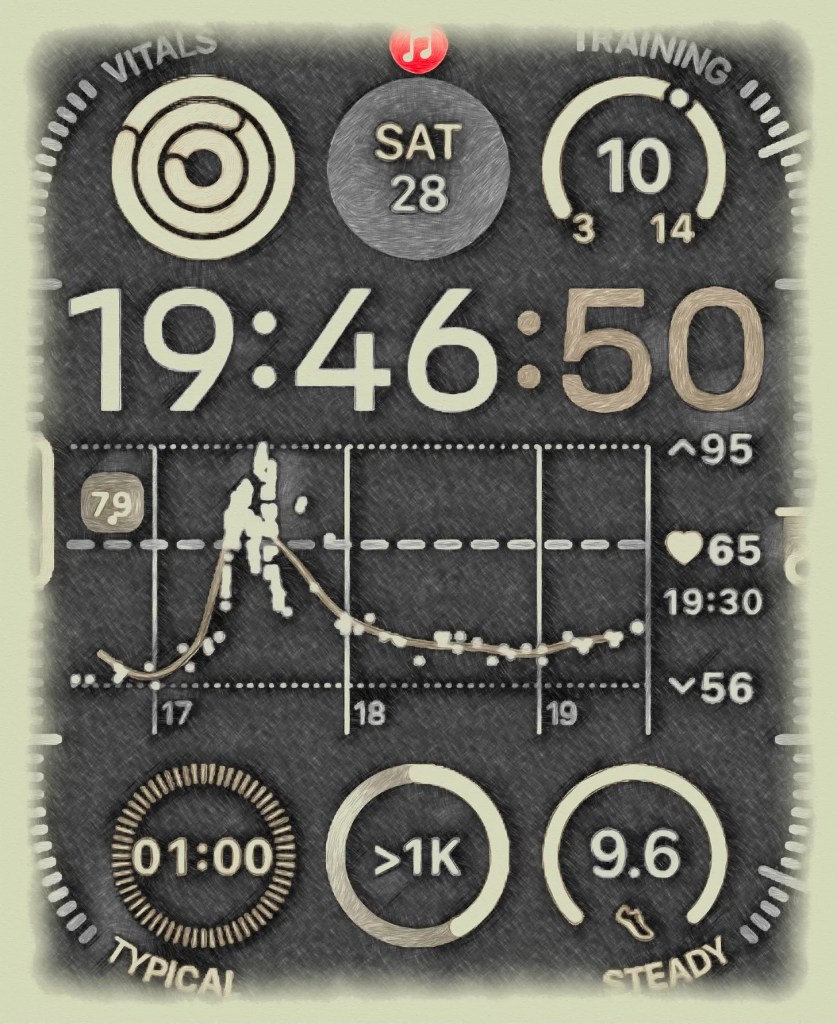Open the 9.6 Steady running complication
Viewport: 837px width, 1024px height.
tap(634, 856)
